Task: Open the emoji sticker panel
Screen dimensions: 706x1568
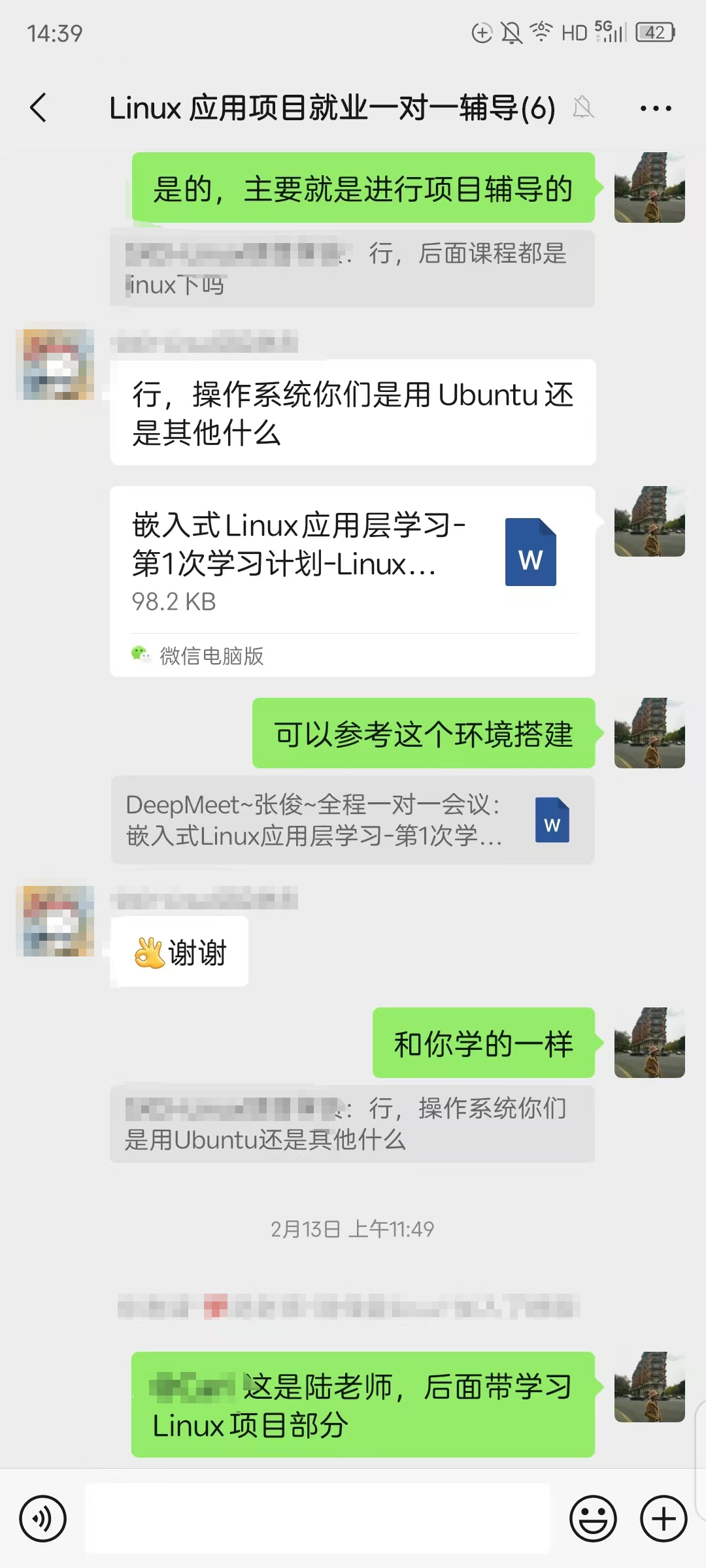Action: tap(593, 1518)
